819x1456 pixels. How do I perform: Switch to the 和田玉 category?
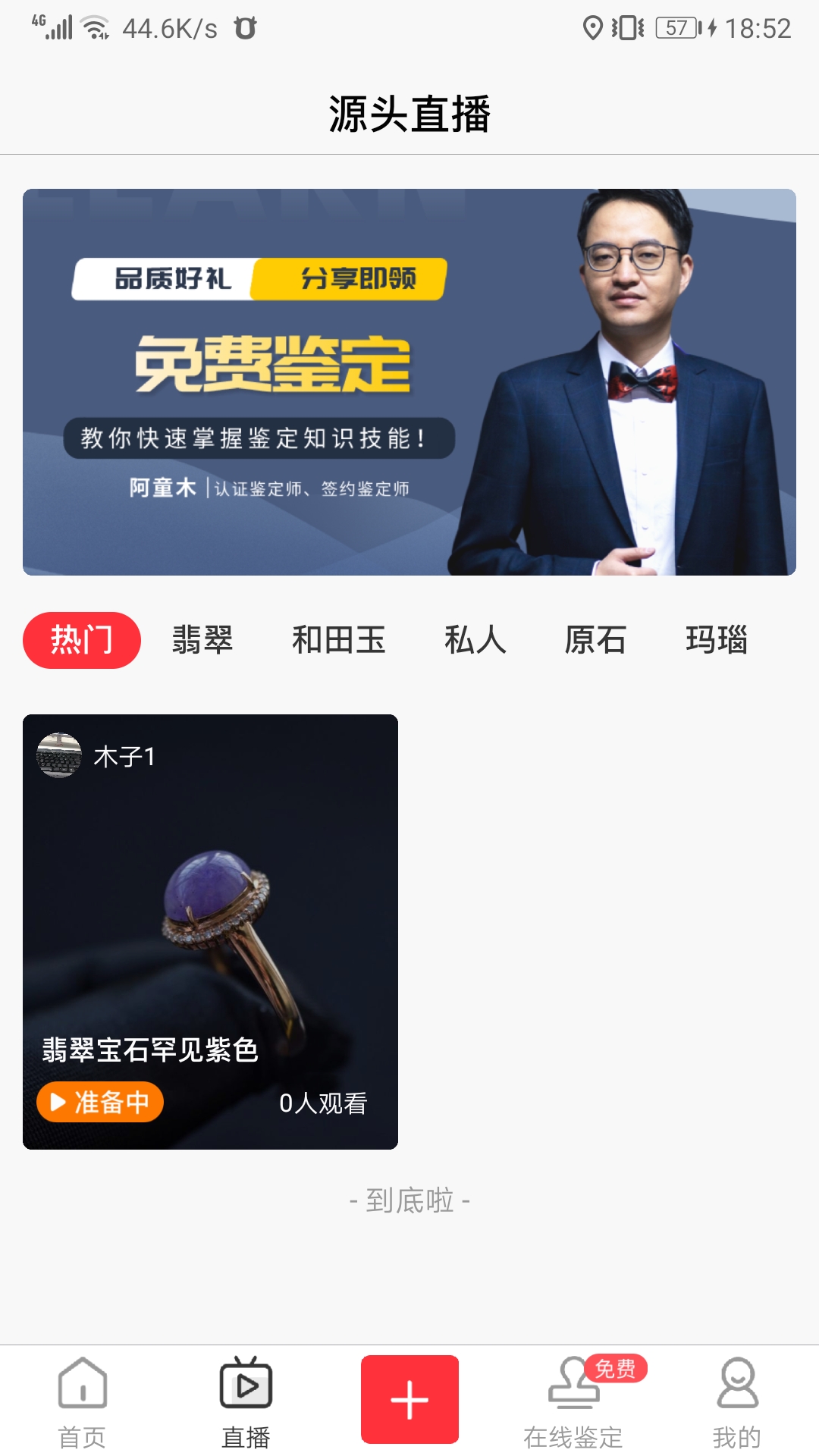click(339, 640)
